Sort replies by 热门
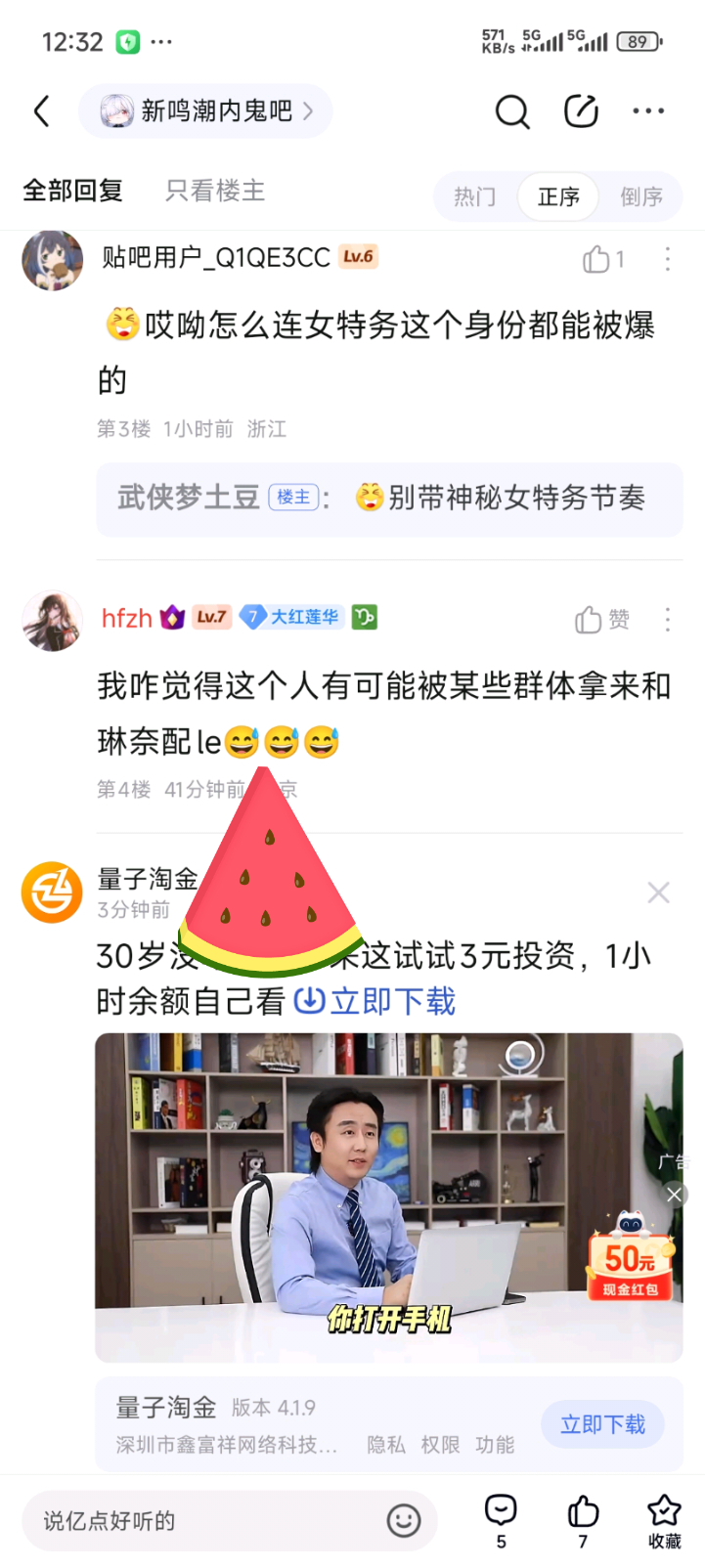This screenshot has height=1568, width=705. tap(475, 196)
